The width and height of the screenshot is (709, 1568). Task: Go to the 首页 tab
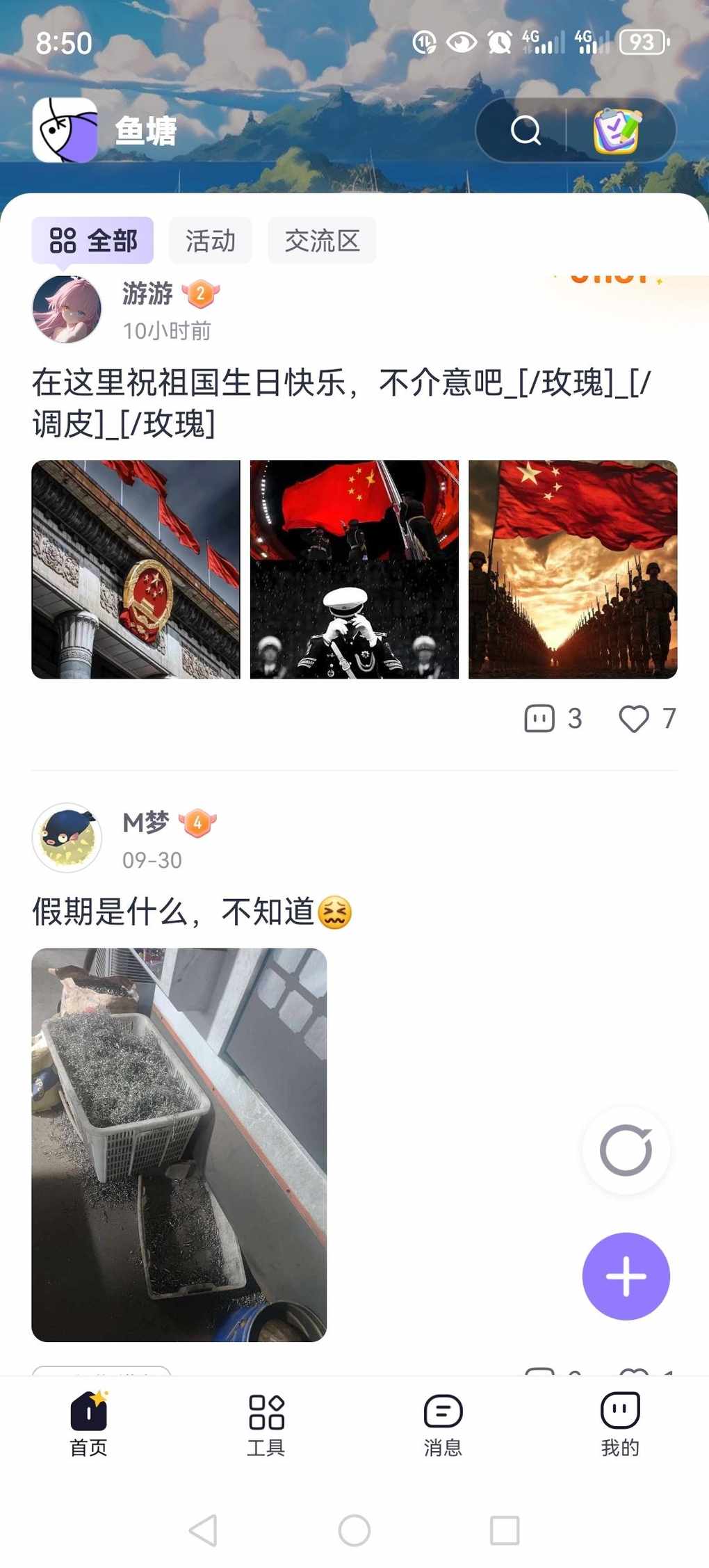88,1423
